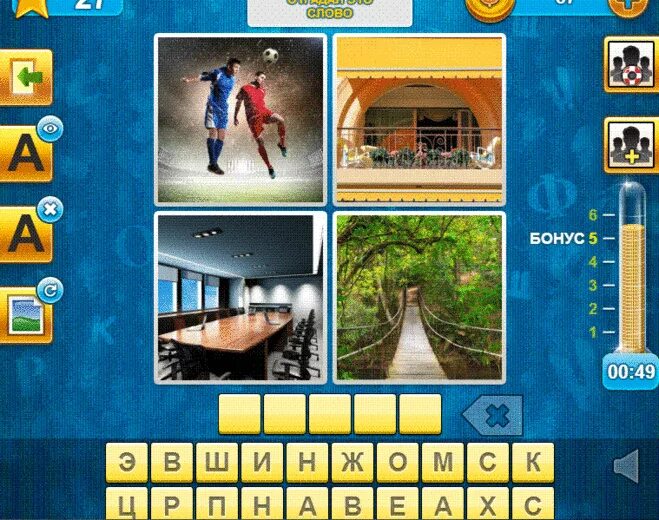The height and width of the screenshot is (520, 659).
Task: Delete the last letter with the backspace arrow
Action: click(x=493, y=415)
